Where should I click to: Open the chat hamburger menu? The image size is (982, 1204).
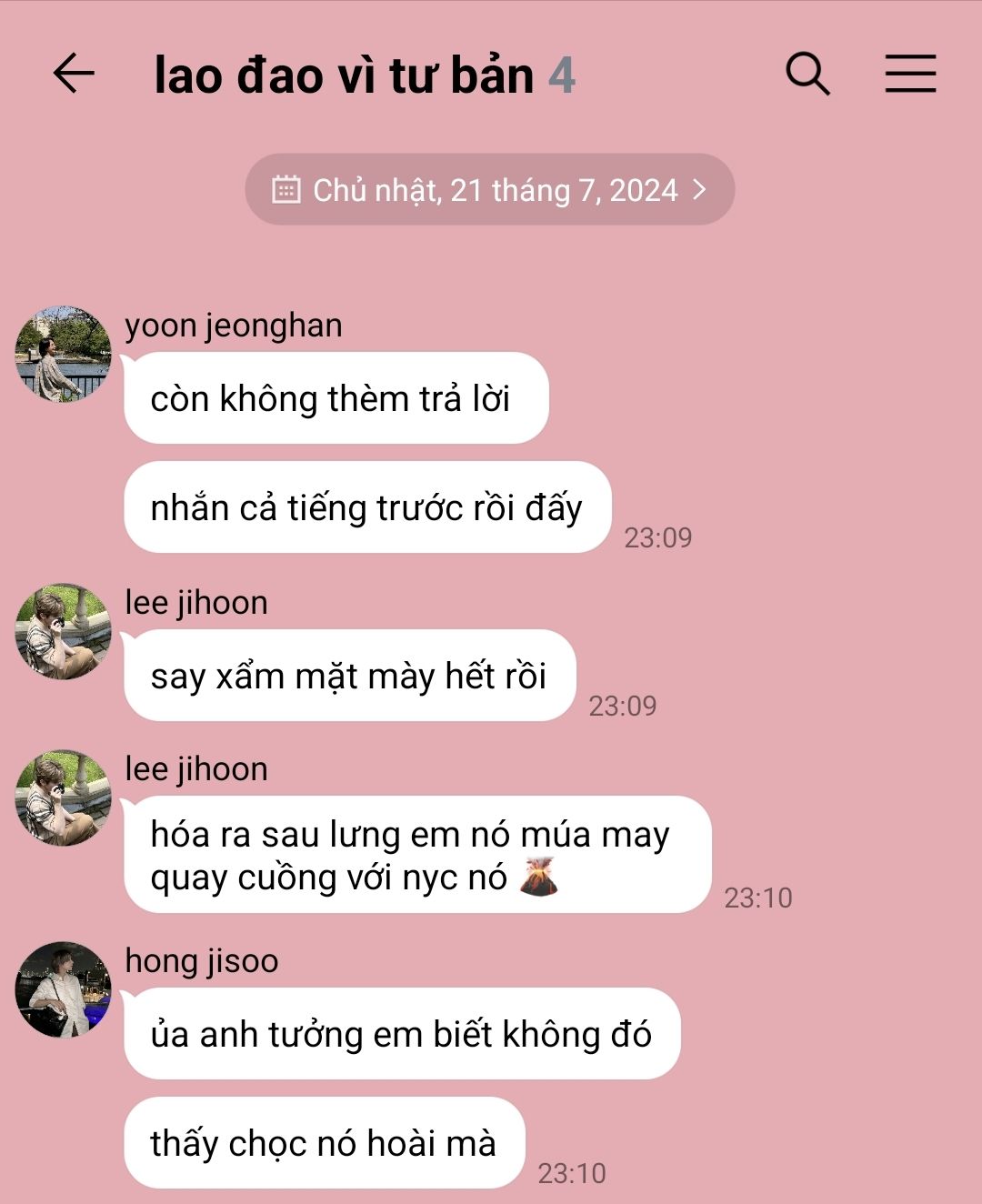coord(910,74)
